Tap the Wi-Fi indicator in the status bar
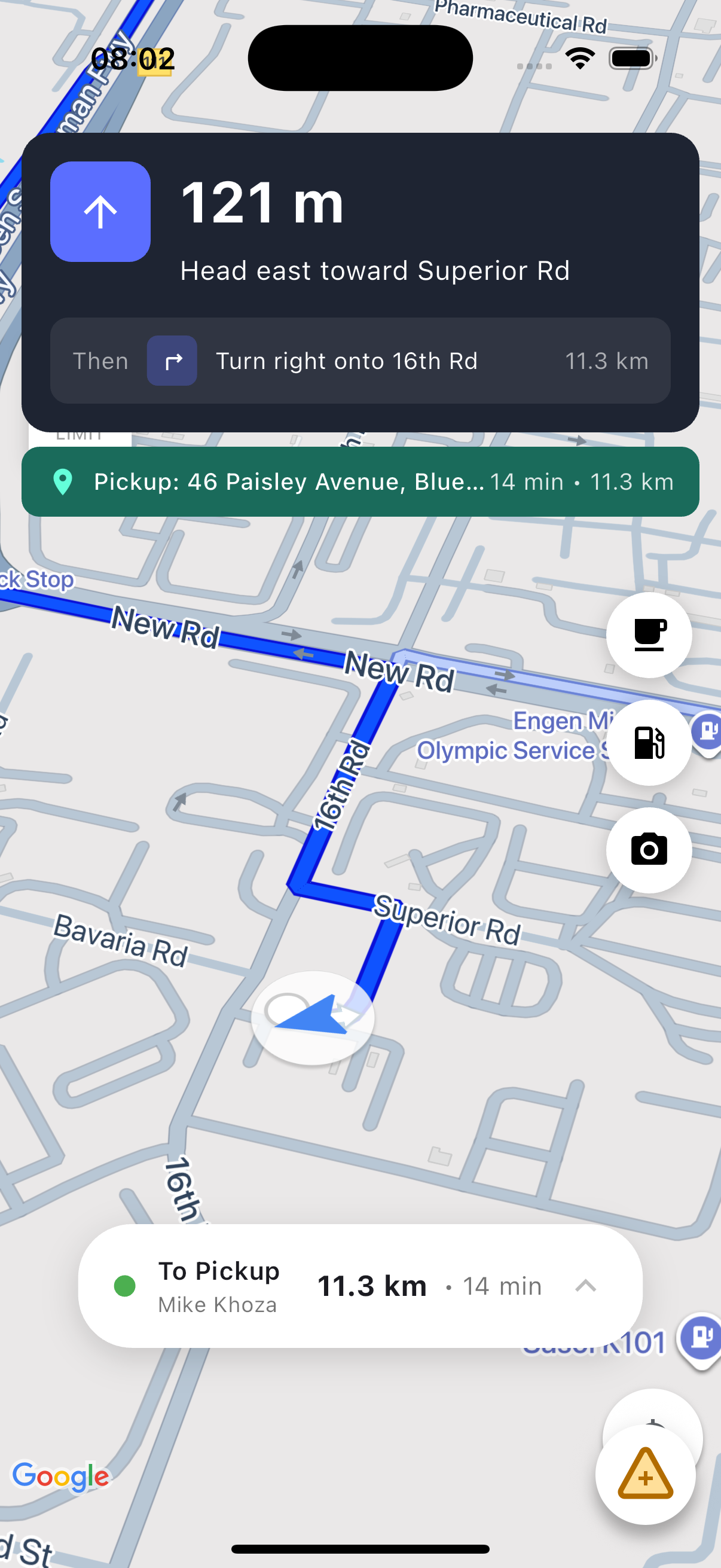Image resolution: width=721 pixels, height=1568 pixels. pos(579,58)
